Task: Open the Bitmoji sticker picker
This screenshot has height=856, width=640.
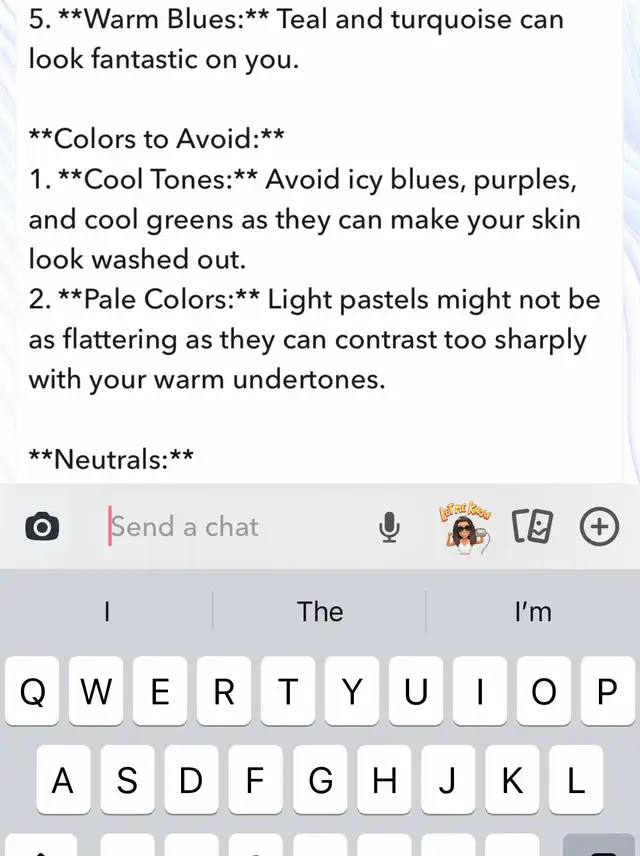Action: click(465, 527)
